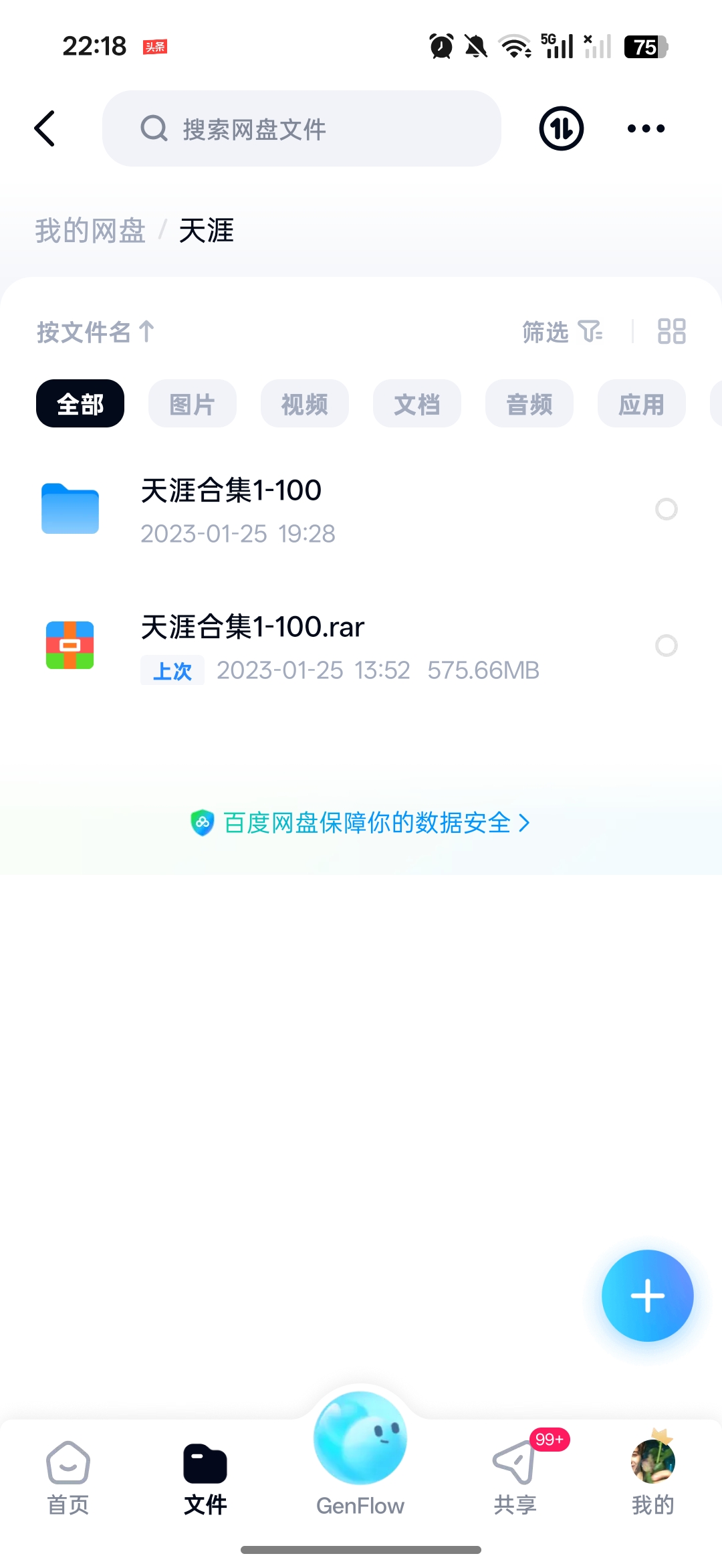Select the 全部 filter chip
Viewport: 722px width, 1568px height.
(80, 404)
